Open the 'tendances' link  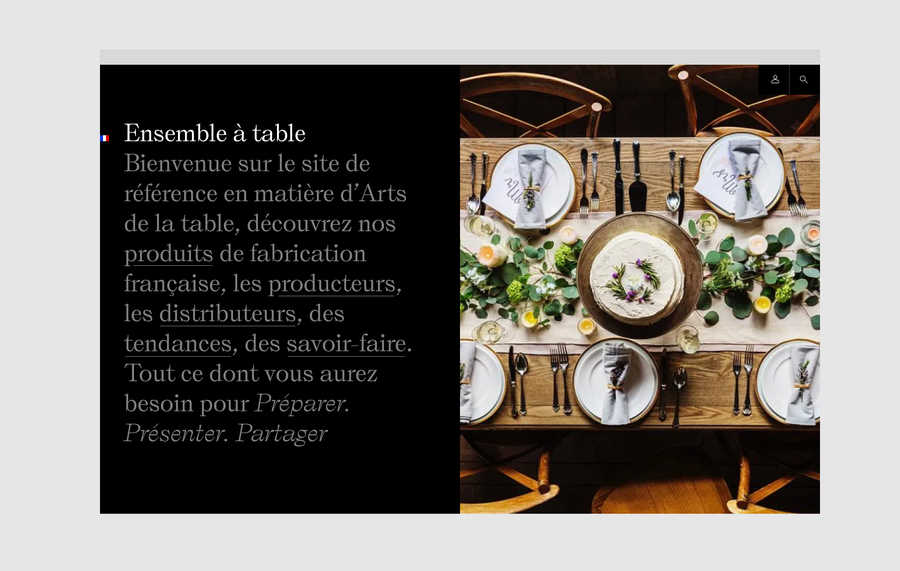pos(177,344)
